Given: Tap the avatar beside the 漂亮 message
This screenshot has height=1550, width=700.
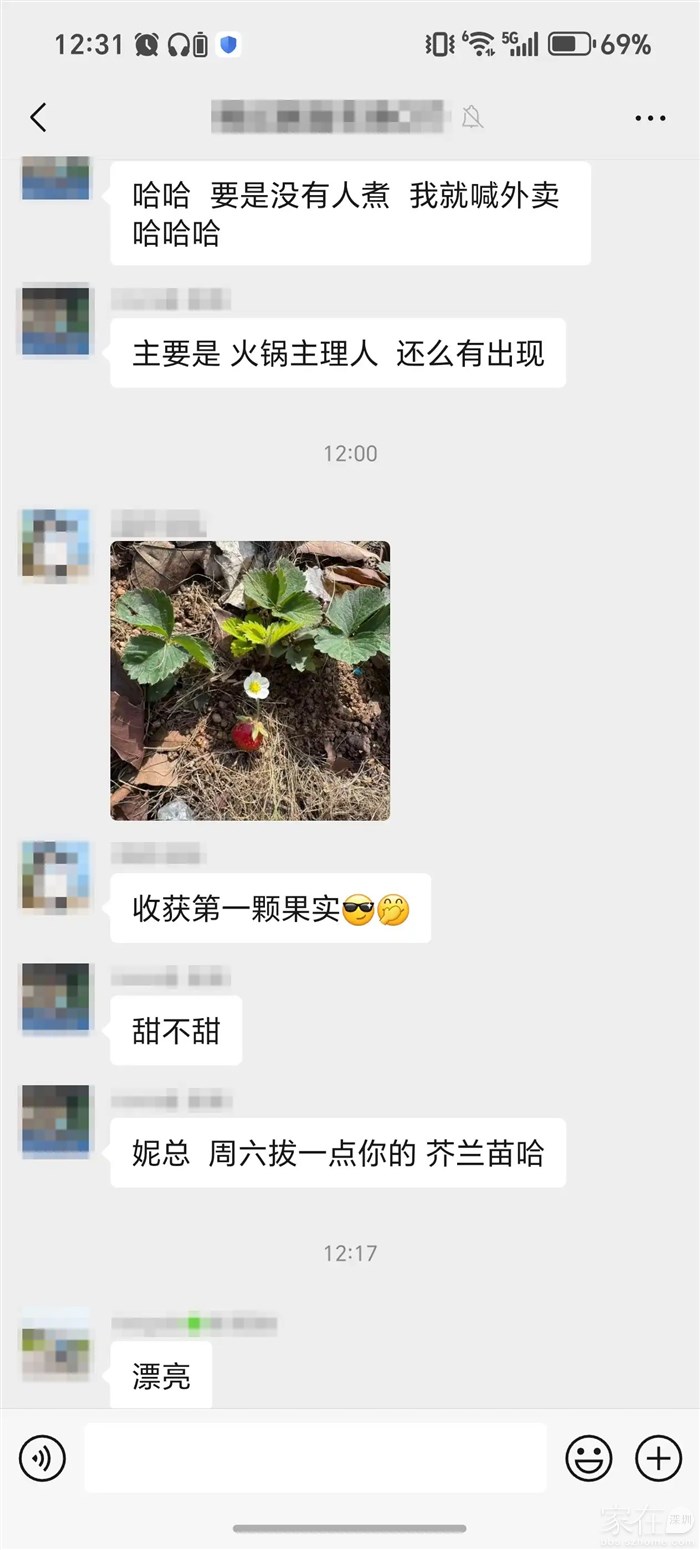Looking at the screenshot, I should (56, 1343).
